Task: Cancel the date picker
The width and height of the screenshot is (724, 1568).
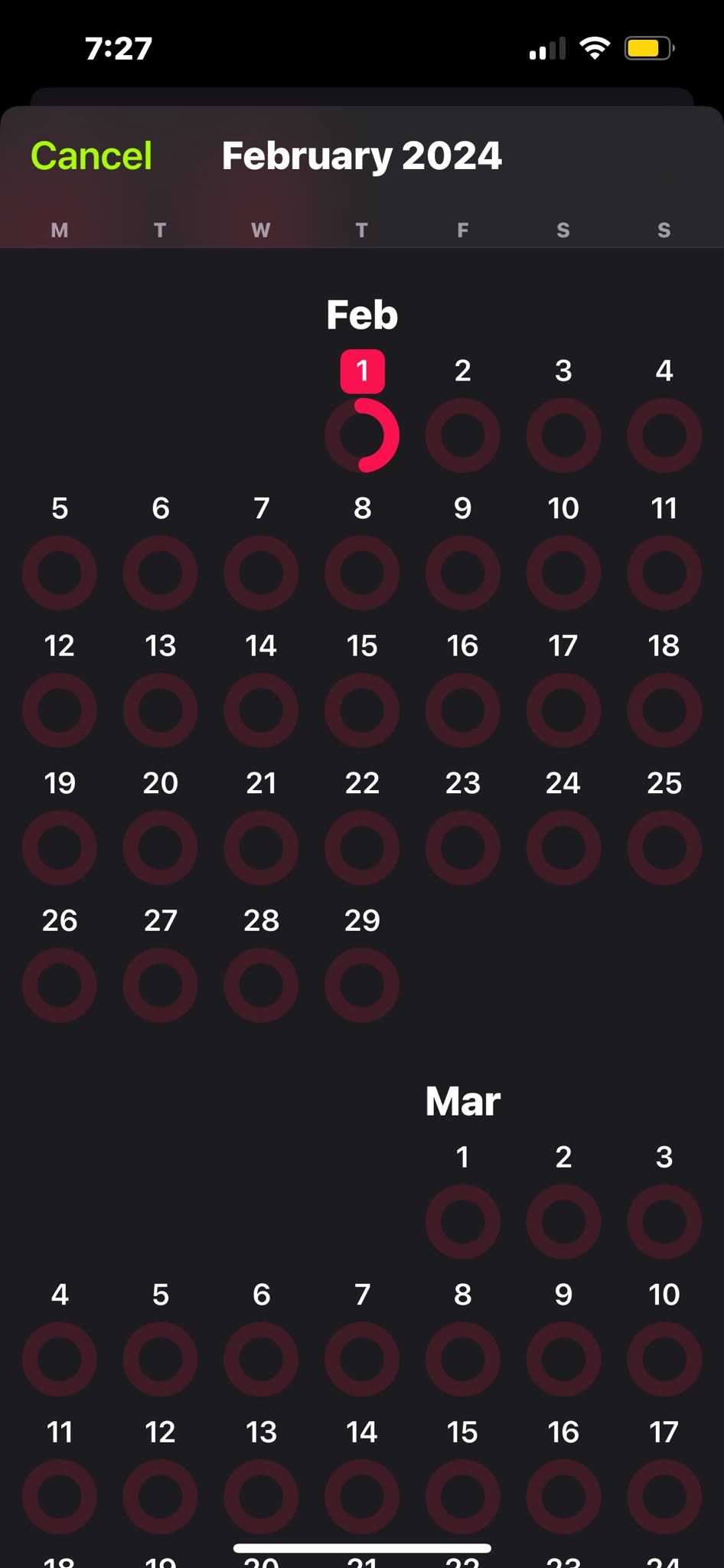Action: 91,156
